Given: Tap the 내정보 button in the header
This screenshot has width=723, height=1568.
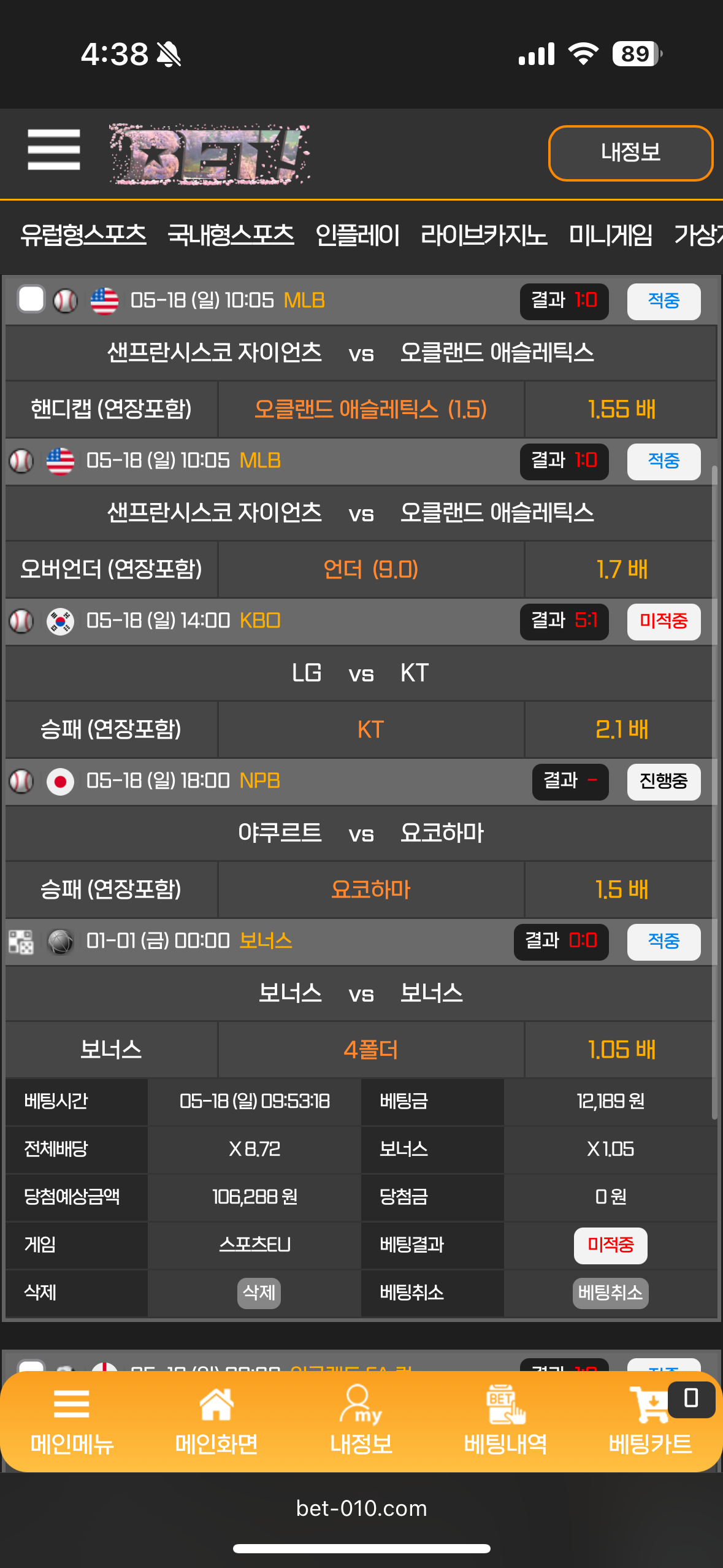Looking at the screenshot, I should 630,153.
